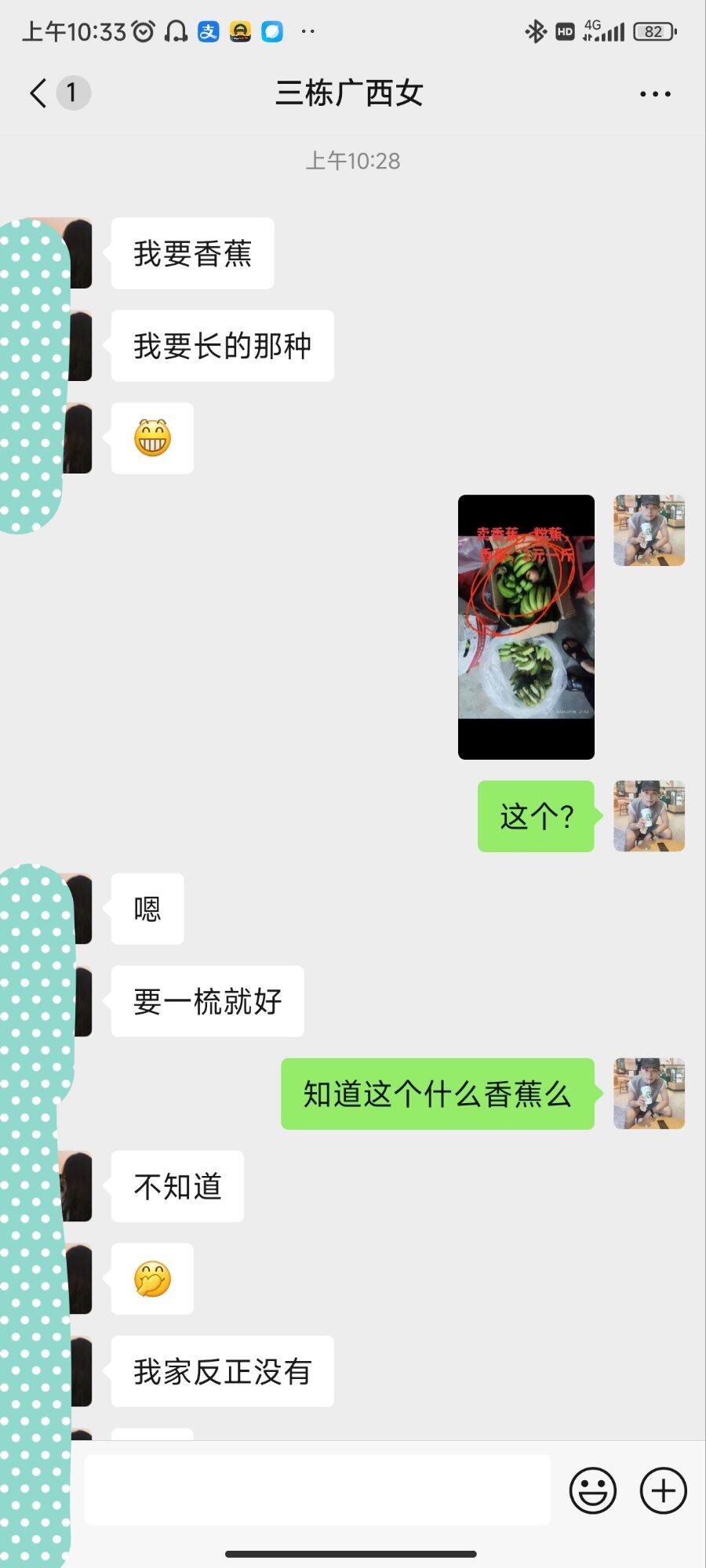This screenshot has width=706, height=1568.
Task: Open the plus attachments menu
Action: [x=663, y=1490]
